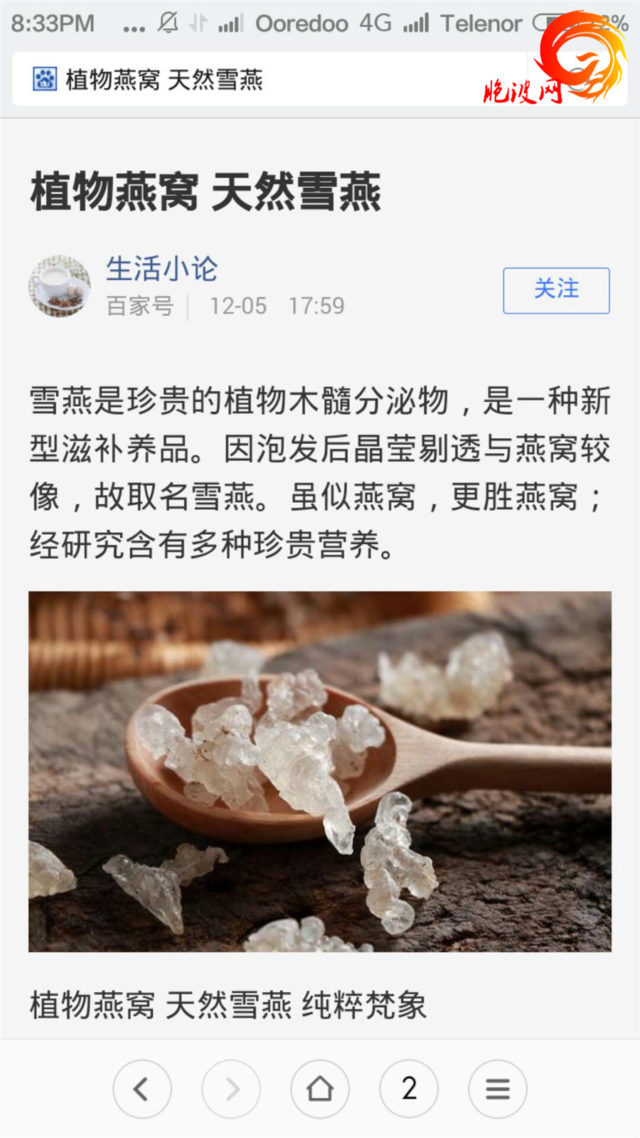Open the 生活小论 author profile
The image size is (640, 1138).
162,269
